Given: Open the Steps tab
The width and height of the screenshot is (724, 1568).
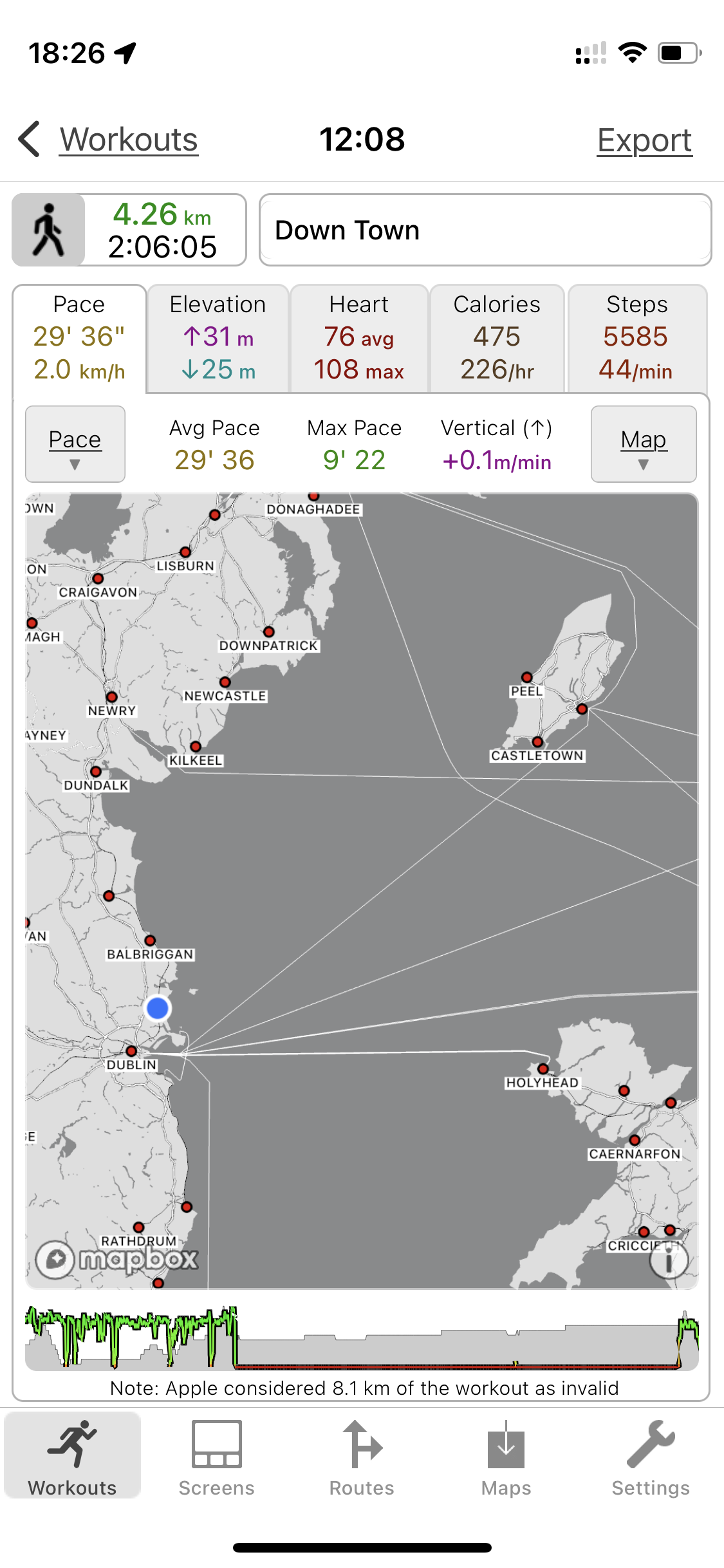Looking at the screenshot, I should click(x=636, y=337).
